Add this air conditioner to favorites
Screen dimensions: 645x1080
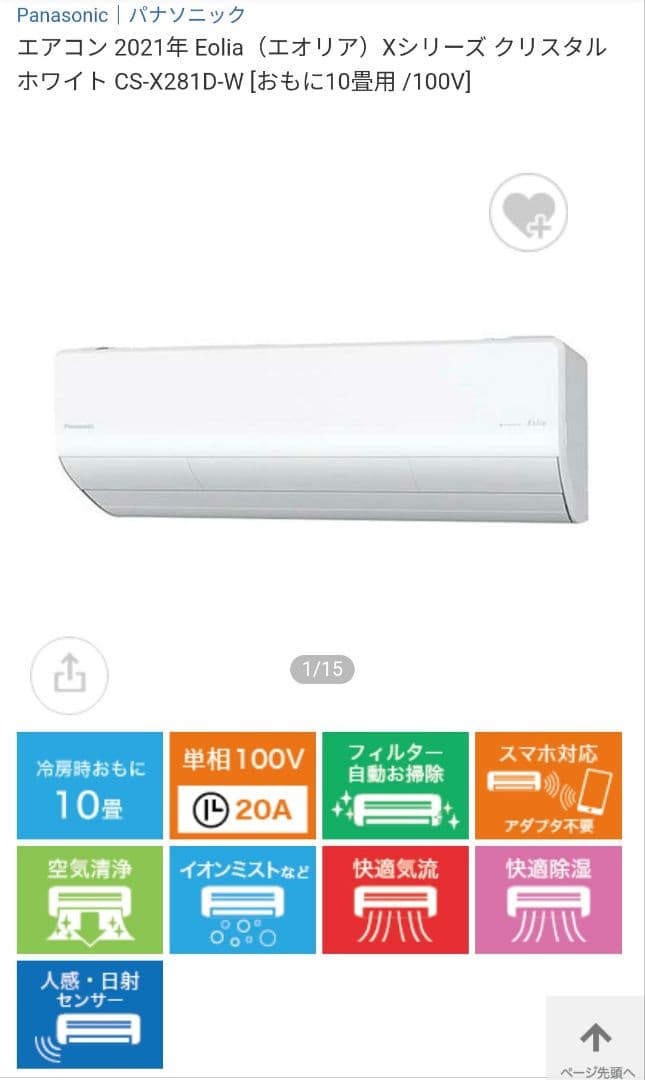point(528,213)
